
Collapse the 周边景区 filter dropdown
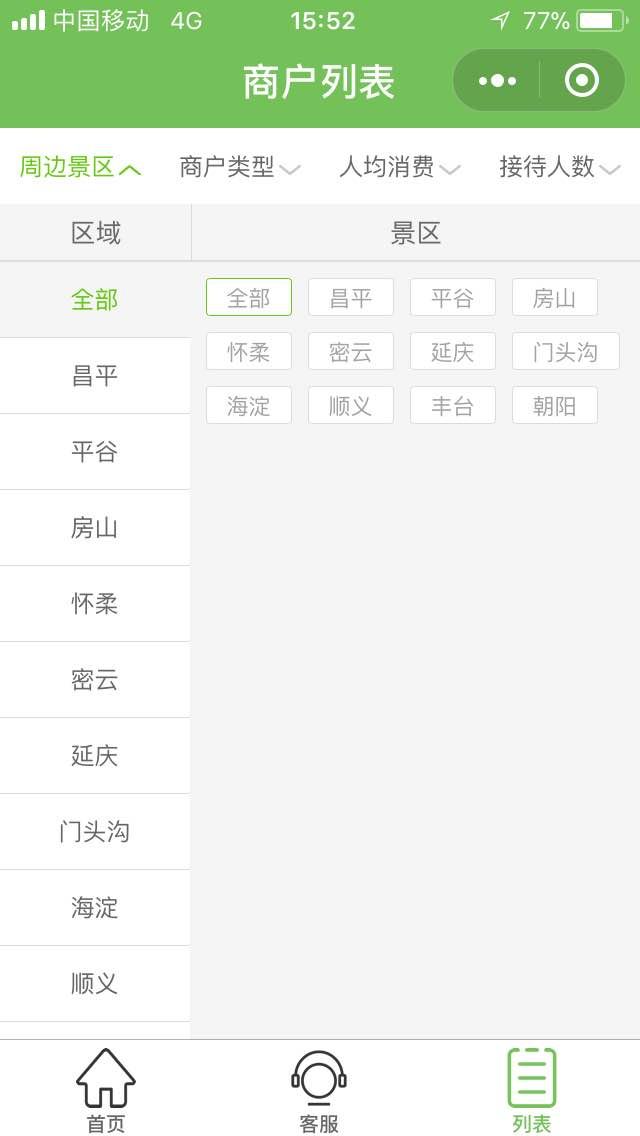tap(80, 167)
